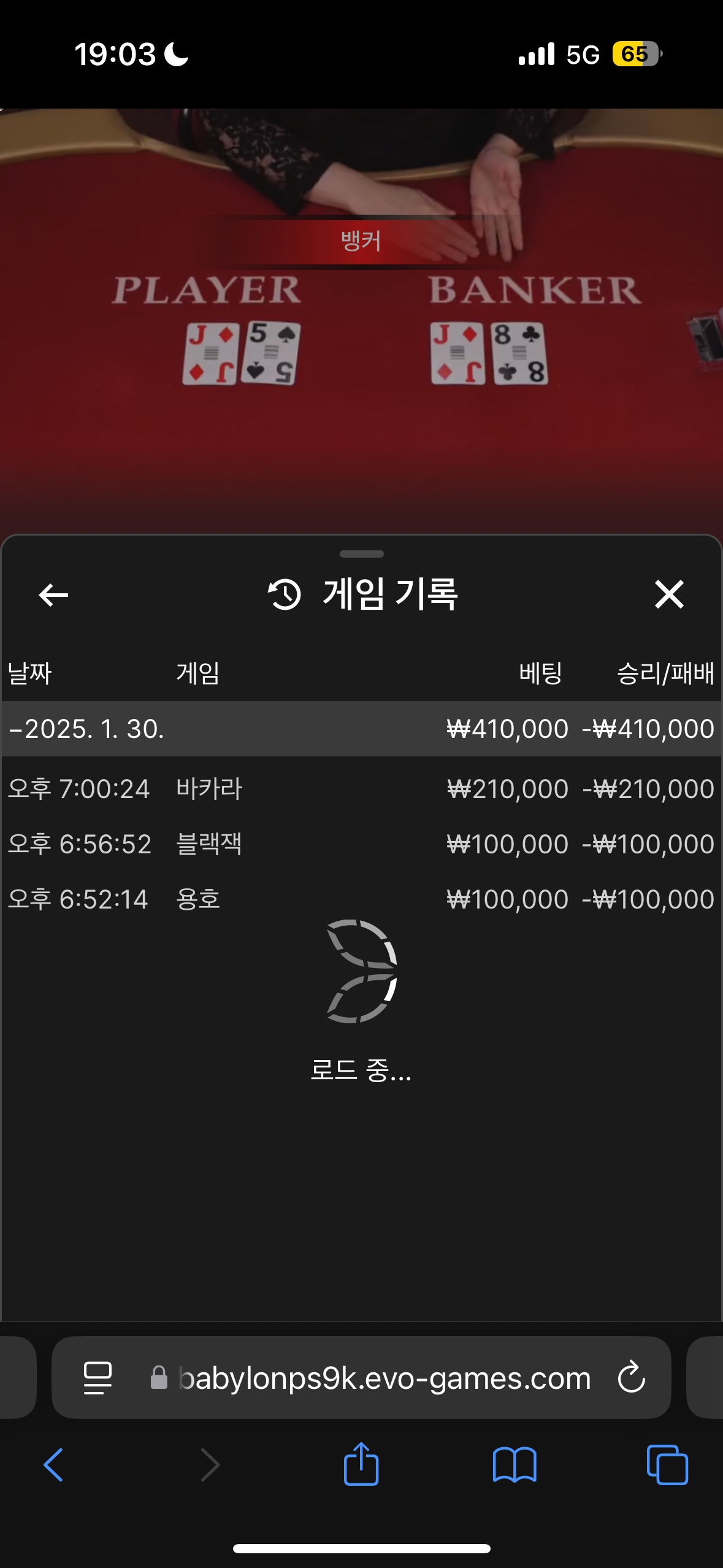Open the page settings menu in address bar
The width and height of the screenshot is (723, 1568).
[x=98, y=1377]
